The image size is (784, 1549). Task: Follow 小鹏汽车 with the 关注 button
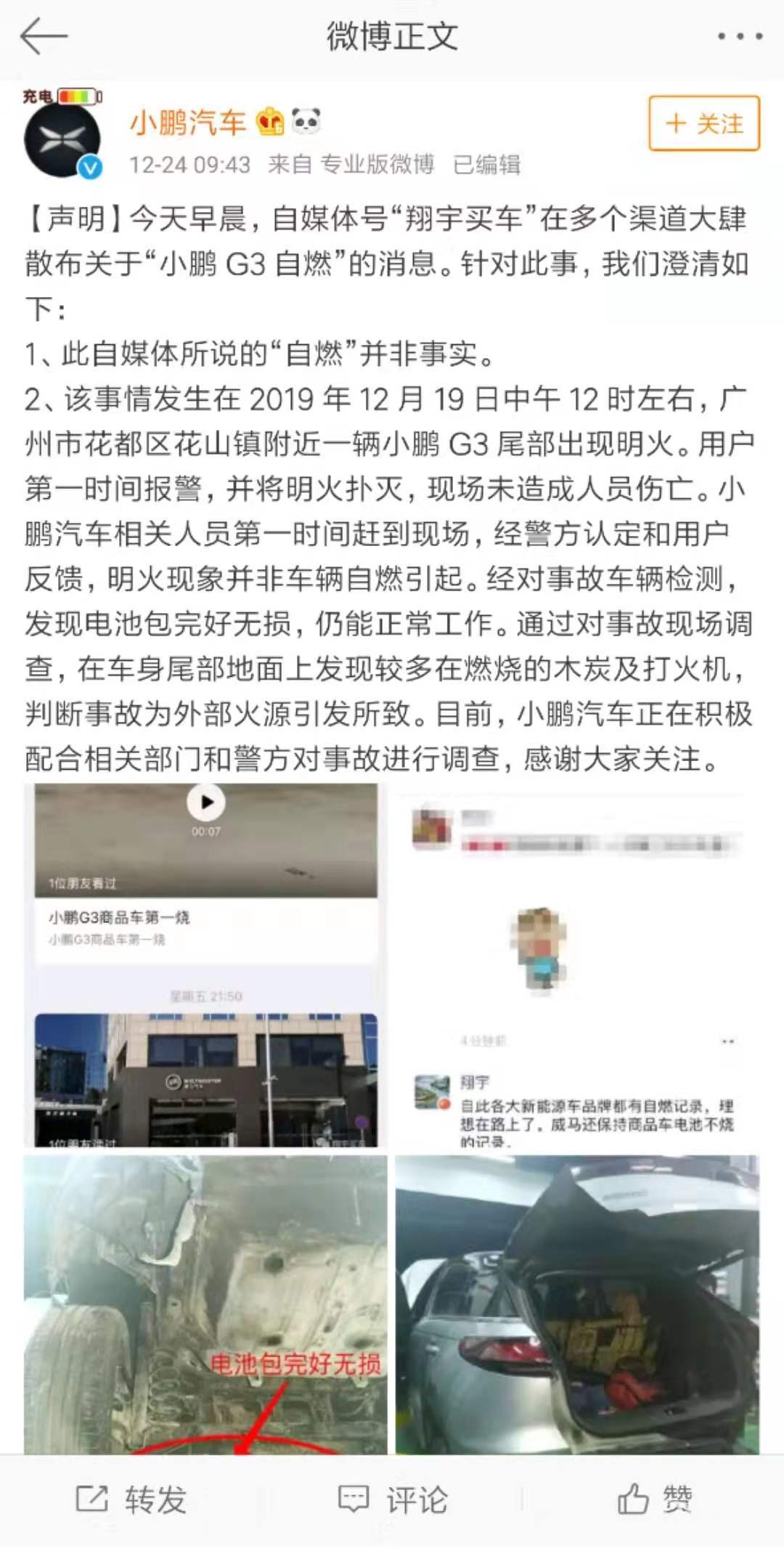(704, 123)
